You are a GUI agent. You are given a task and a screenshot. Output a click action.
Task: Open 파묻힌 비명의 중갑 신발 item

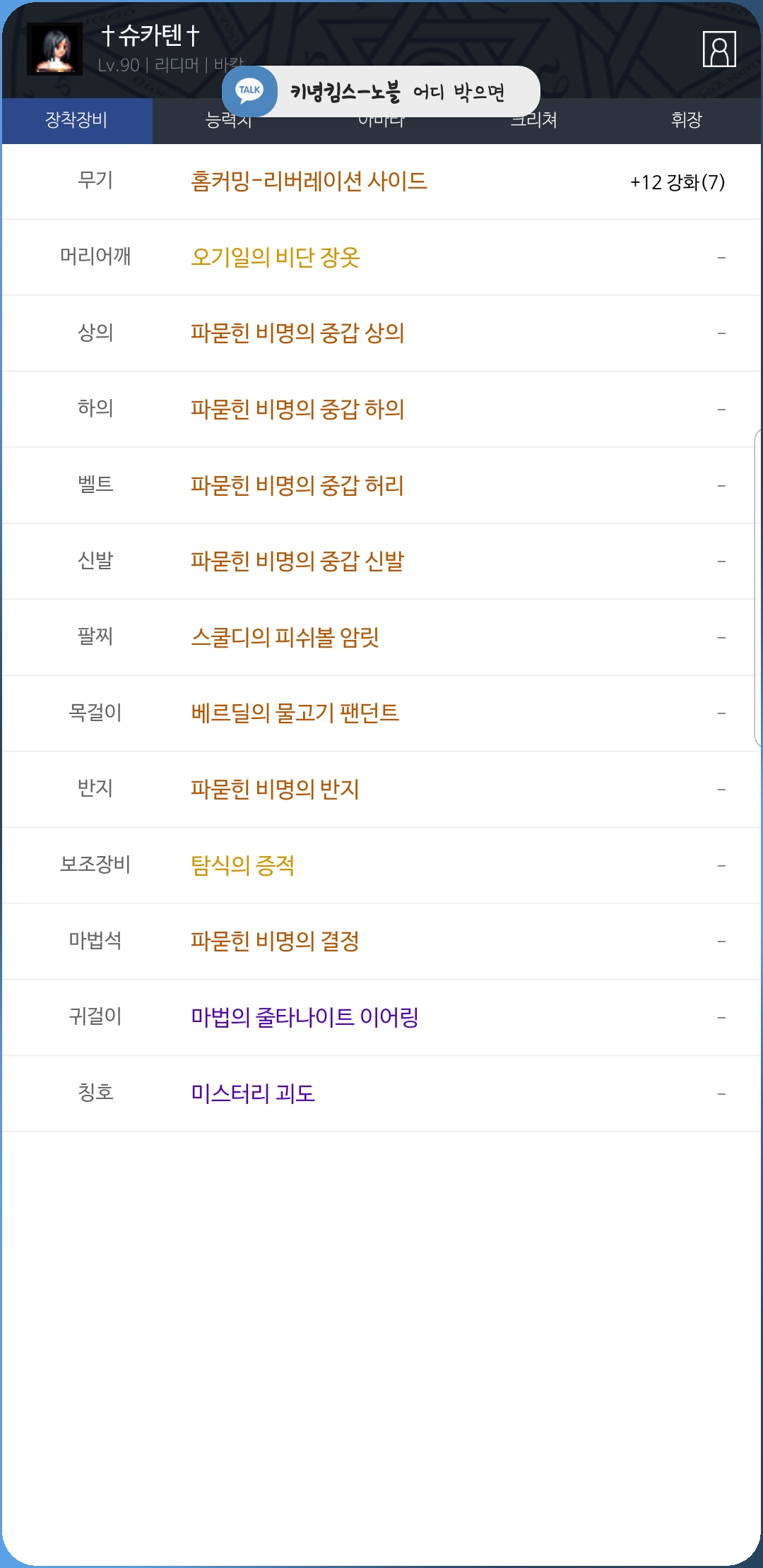(297, 561)
